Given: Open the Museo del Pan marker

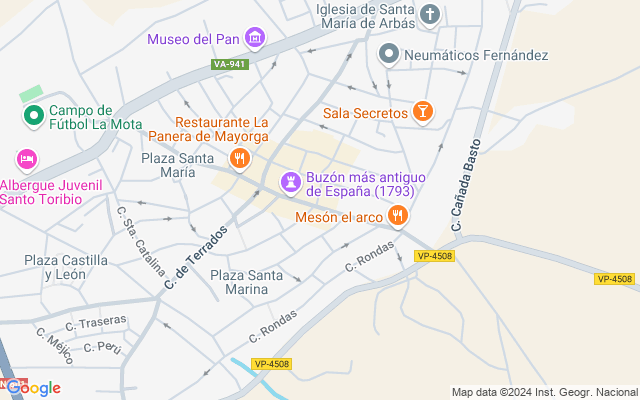Looking at the screenshot, I should click(256, 39).
